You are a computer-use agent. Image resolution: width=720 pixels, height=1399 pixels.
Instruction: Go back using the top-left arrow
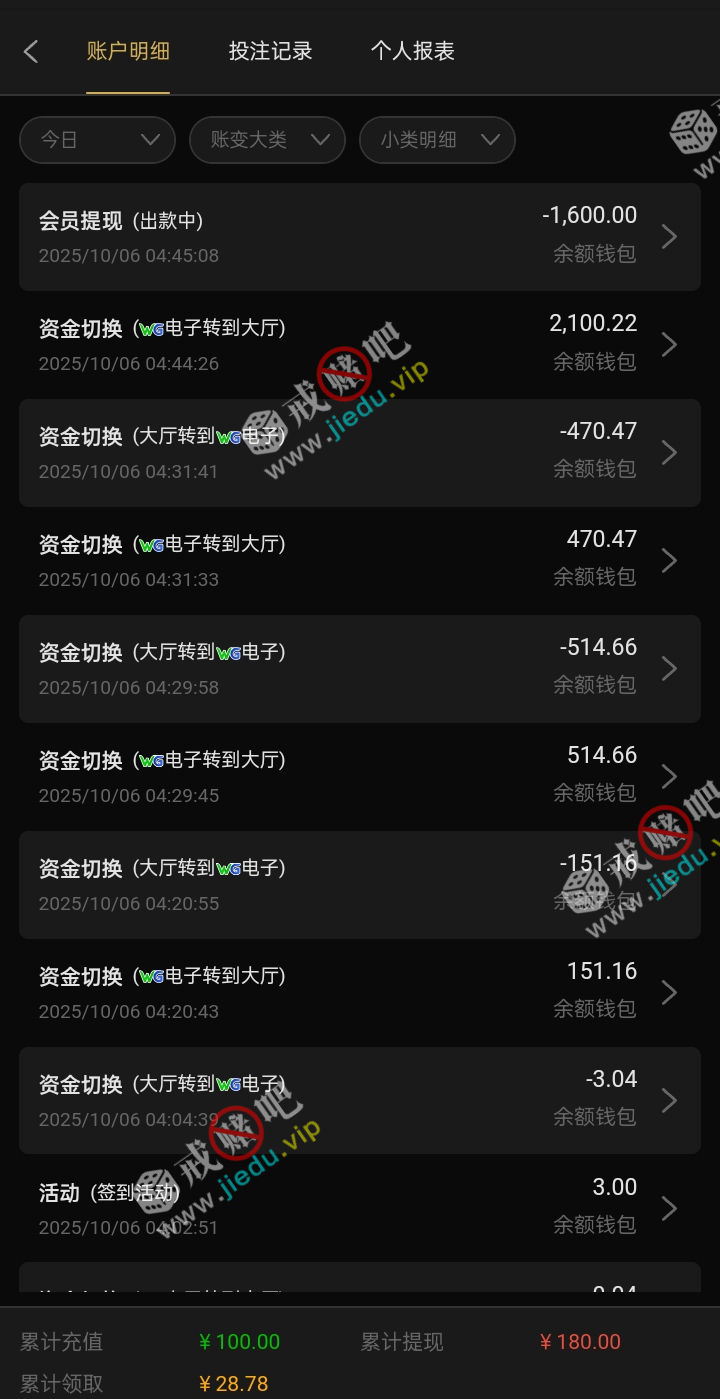click(31, 51)
